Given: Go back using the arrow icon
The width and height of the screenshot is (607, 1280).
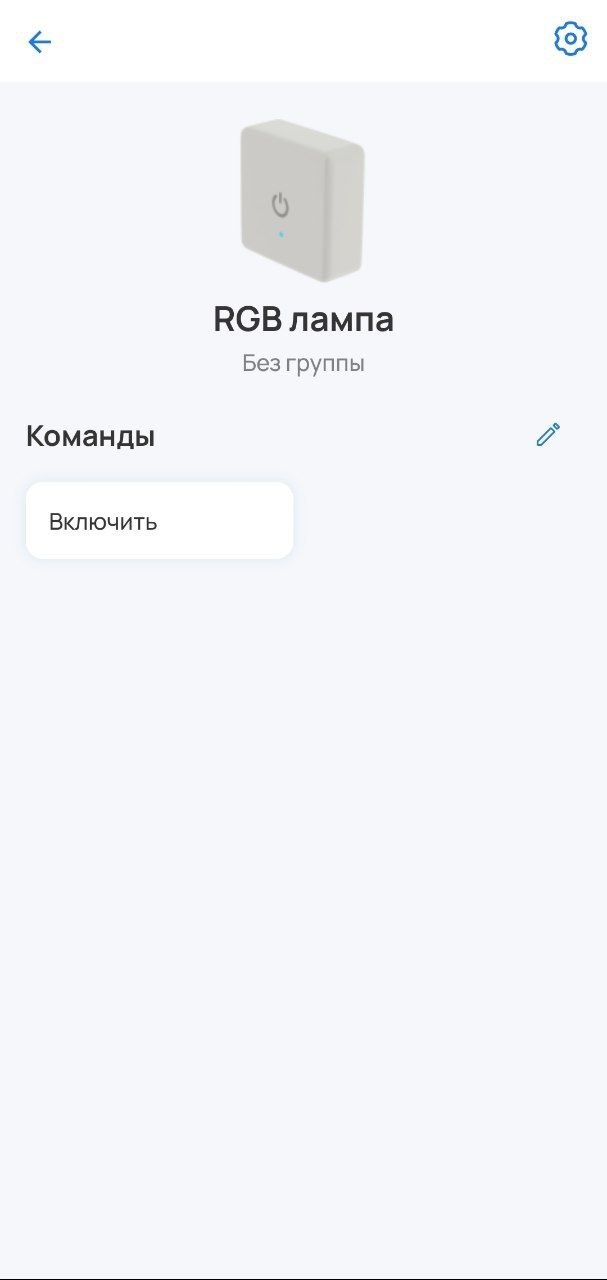Looking at the screenshot, I should 39,41.
